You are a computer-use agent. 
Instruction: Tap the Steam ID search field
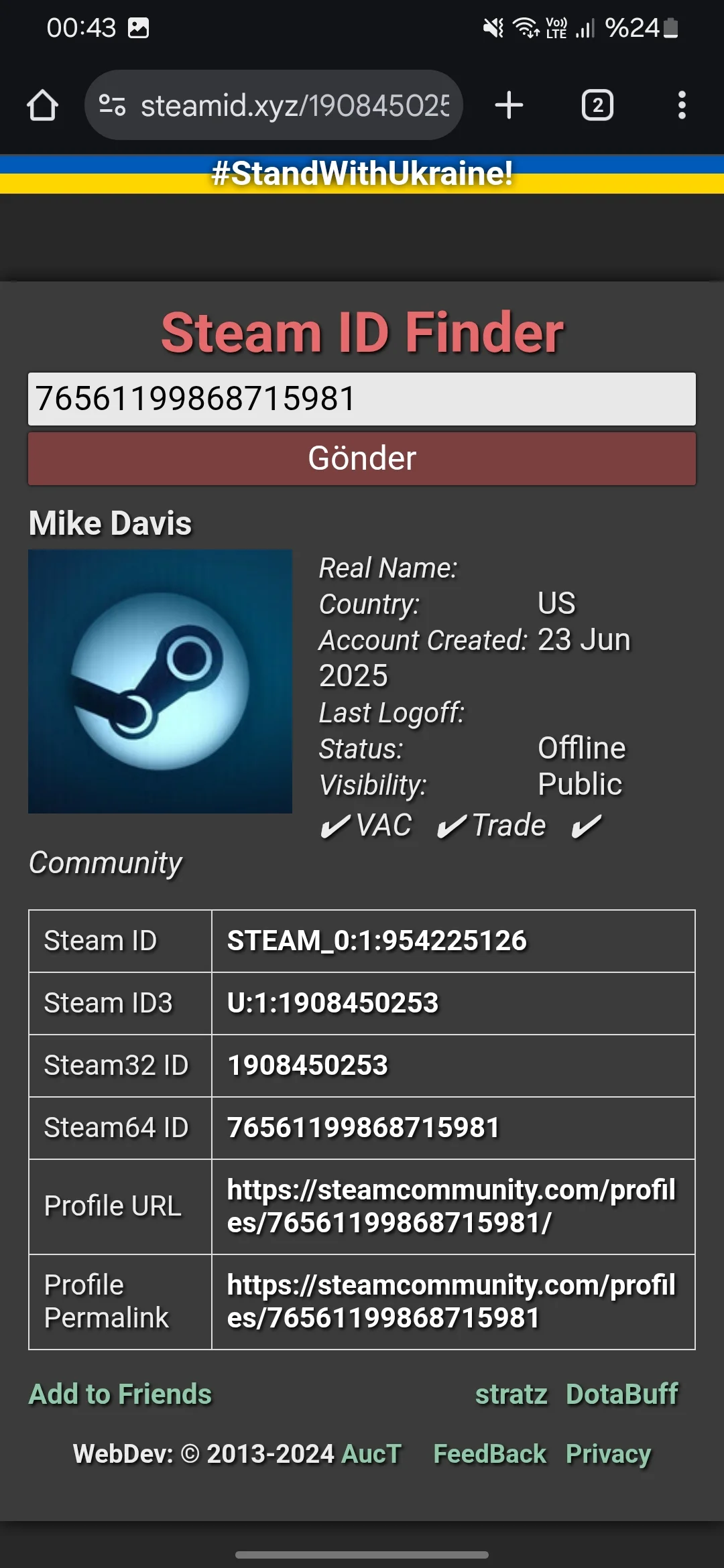[x=362, y=399]
